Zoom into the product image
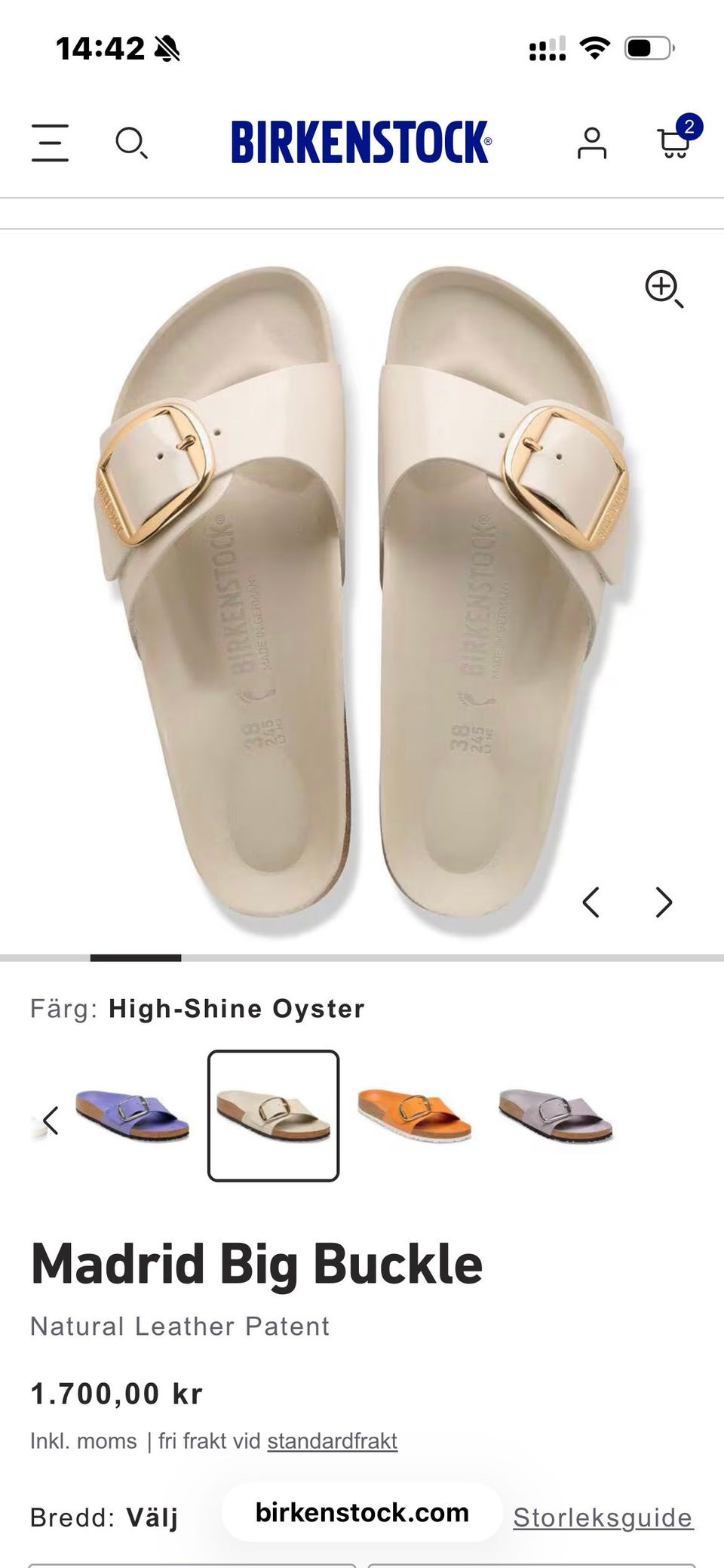Screen dimensions: 724x1568 pyautogui.click(x=664, y=289)
